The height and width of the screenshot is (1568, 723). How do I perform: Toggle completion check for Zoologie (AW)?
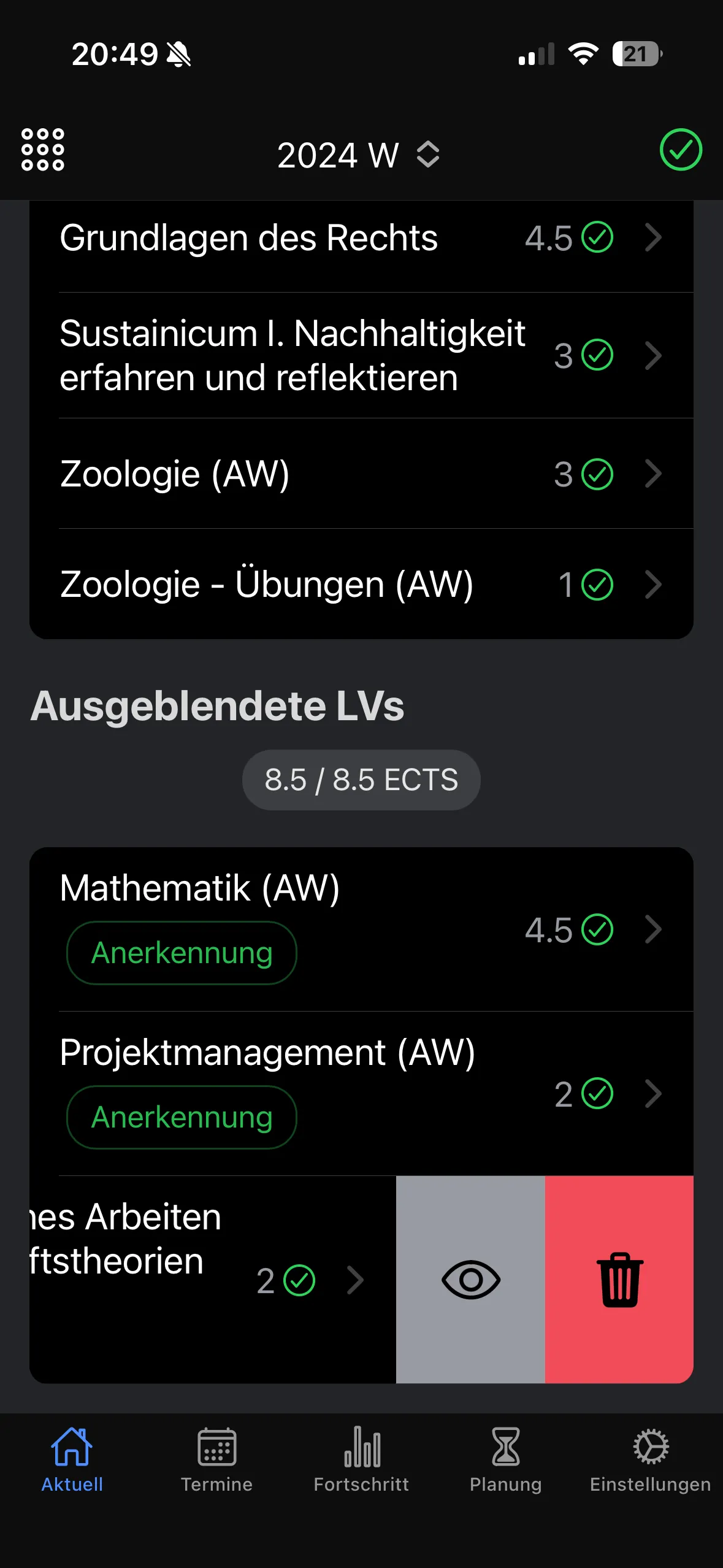tap(598, 472)
